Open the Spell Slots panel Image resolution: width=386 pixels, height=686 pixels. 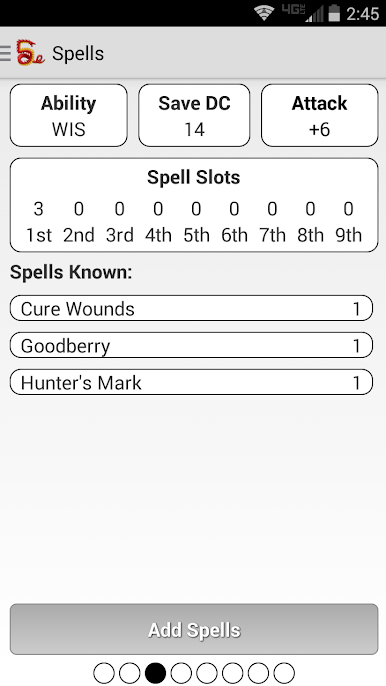click(x=194, y=205)
